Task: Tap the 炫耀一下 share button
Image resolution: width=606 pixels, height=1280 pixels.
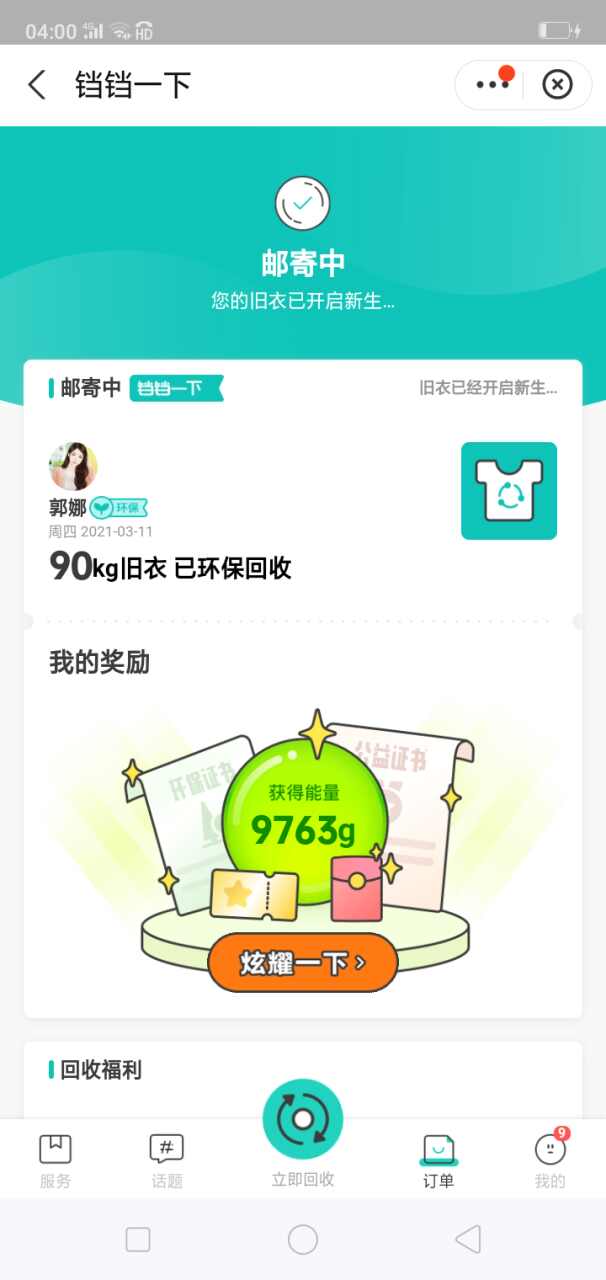Action: coord(303,963)
